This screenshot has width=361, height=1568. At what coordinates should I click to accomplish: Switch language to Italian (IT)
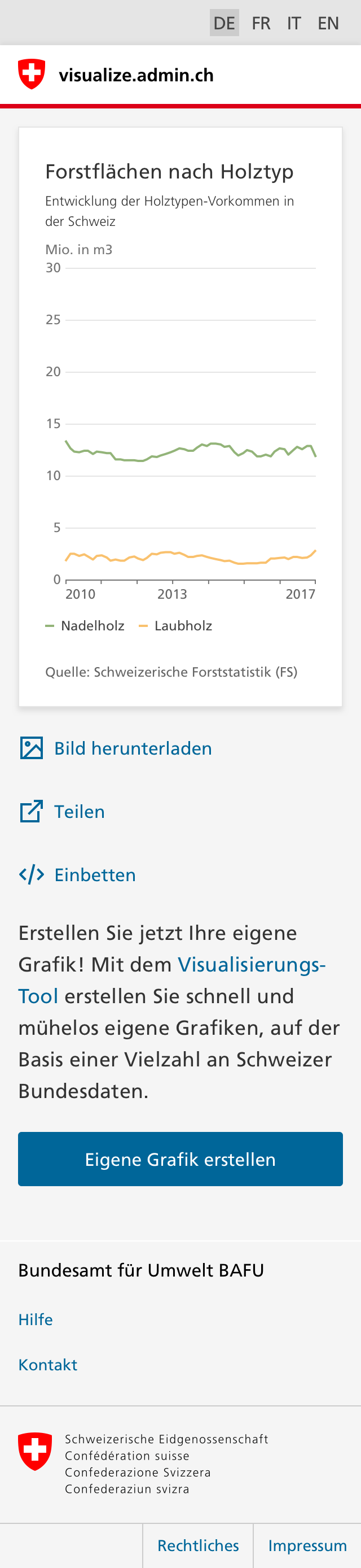[293, 23]
